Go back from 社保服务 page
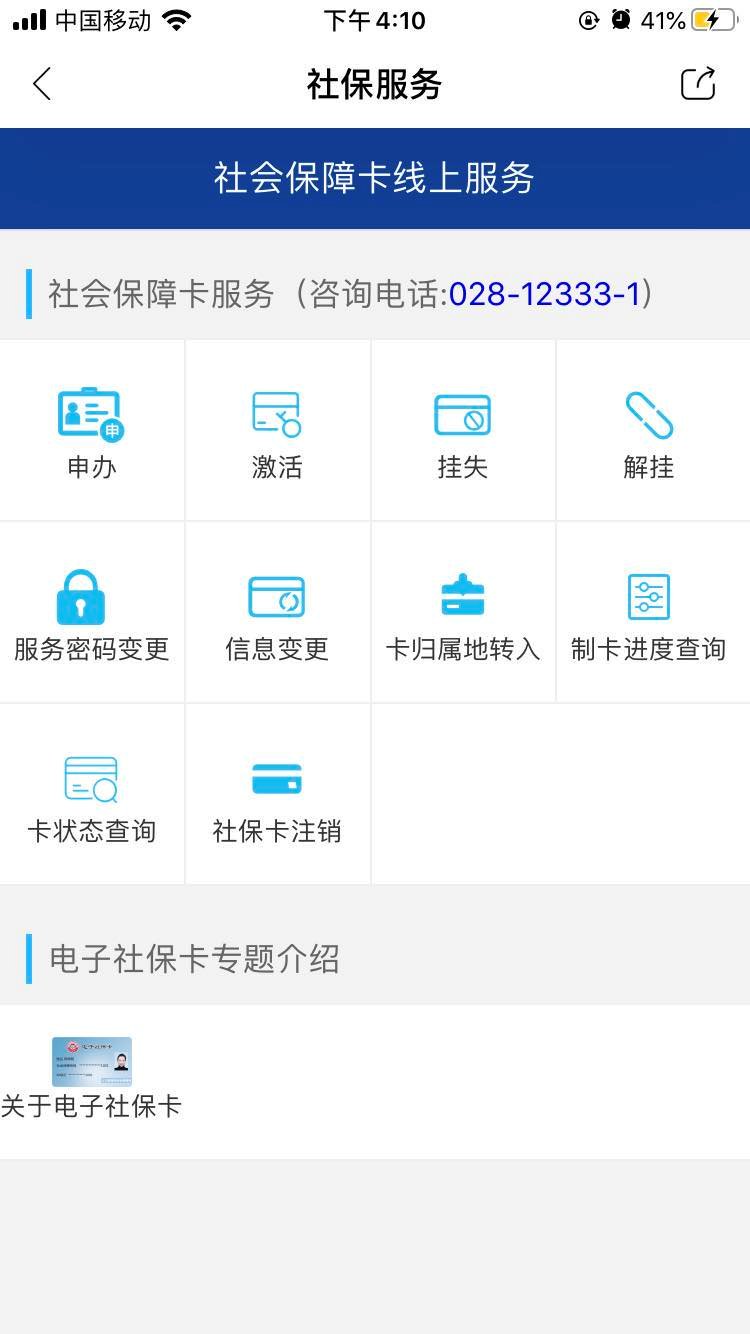The height and width of the screenshot is (1334, 750). click(42, 84)
